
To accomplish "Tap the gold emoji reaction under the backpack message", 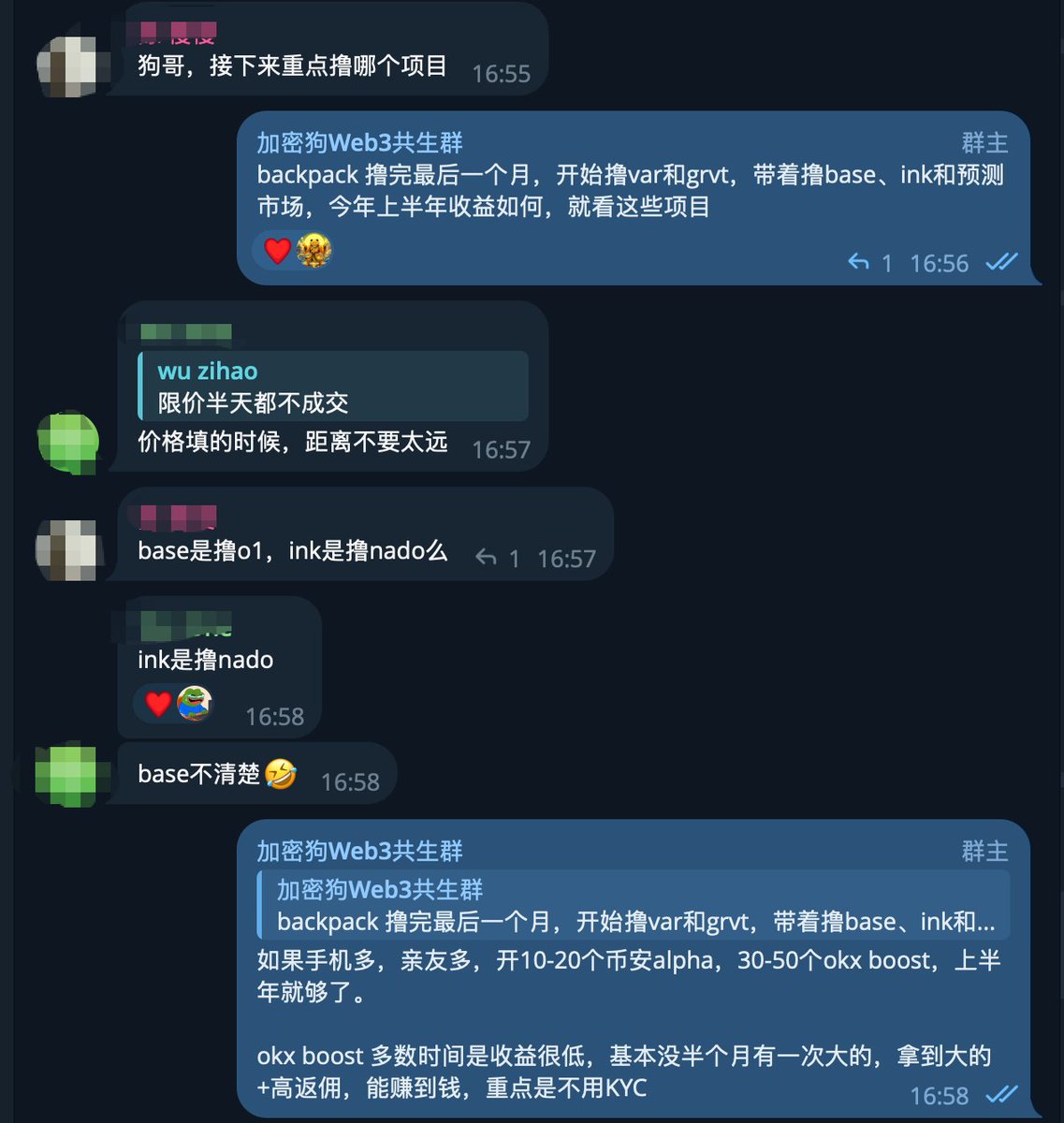I will (x=313, y=251).
